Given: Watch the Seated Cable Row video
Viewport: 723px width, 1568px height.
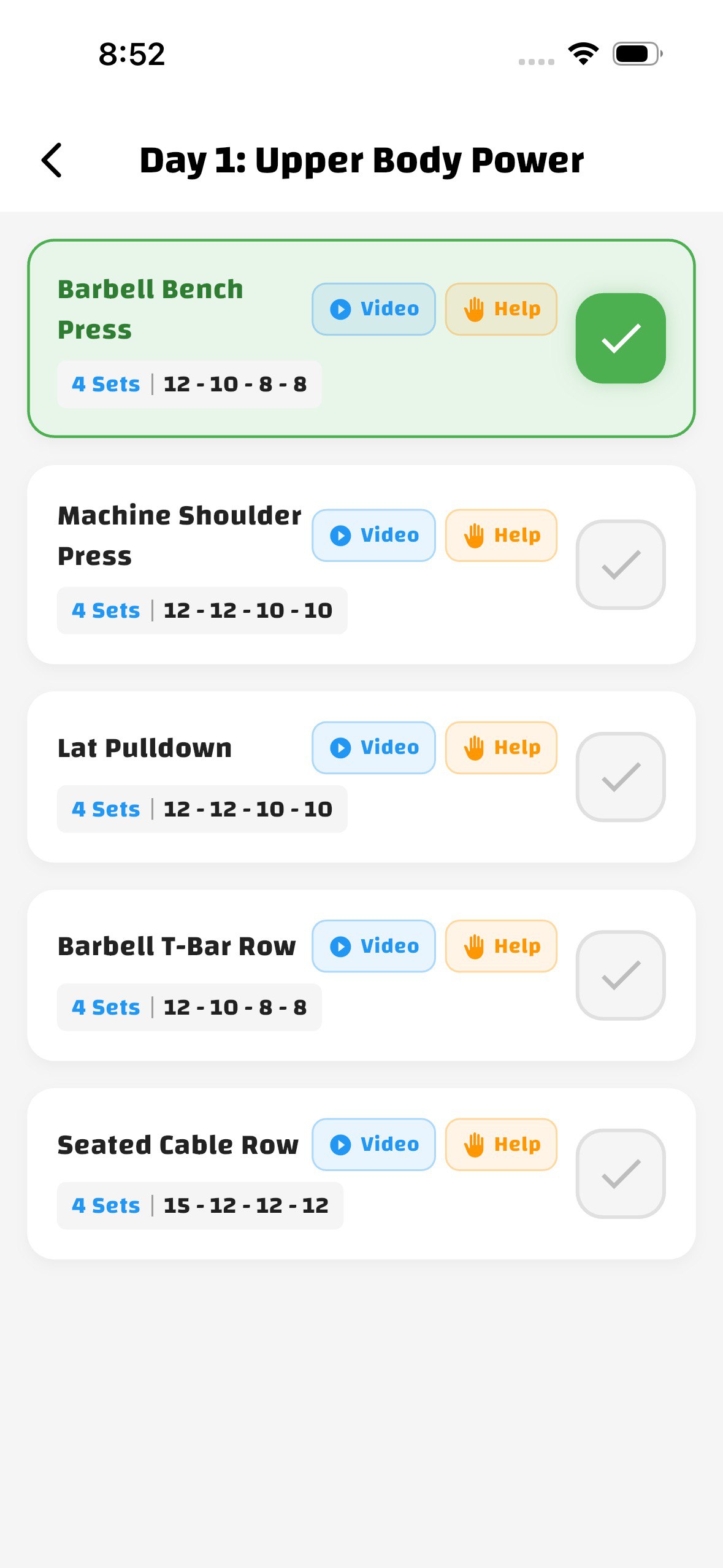Looking at the screenshot, I should 373,1144.
